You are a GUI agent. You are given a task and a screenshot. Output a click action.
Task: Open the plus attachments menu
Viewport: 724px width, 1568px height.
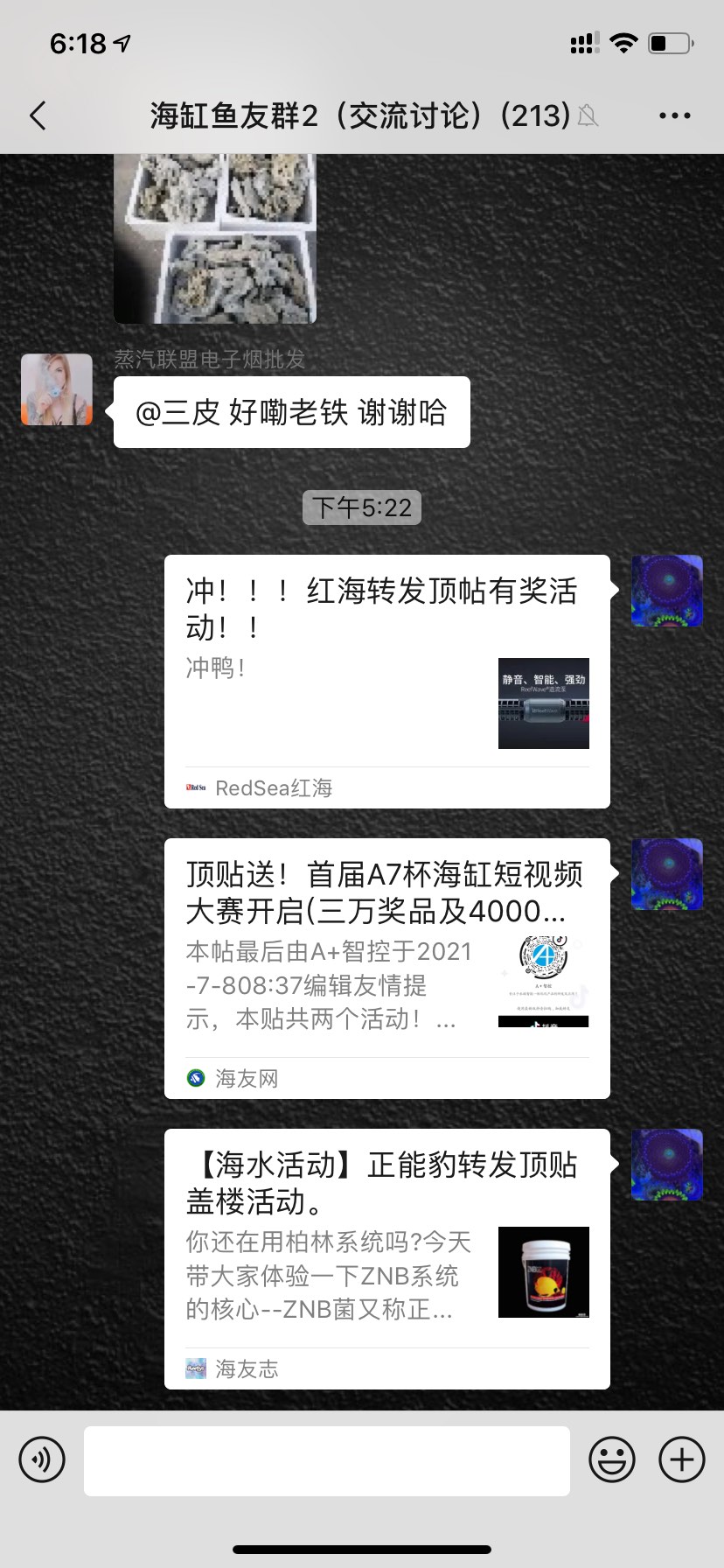[x=681, y=1459]
